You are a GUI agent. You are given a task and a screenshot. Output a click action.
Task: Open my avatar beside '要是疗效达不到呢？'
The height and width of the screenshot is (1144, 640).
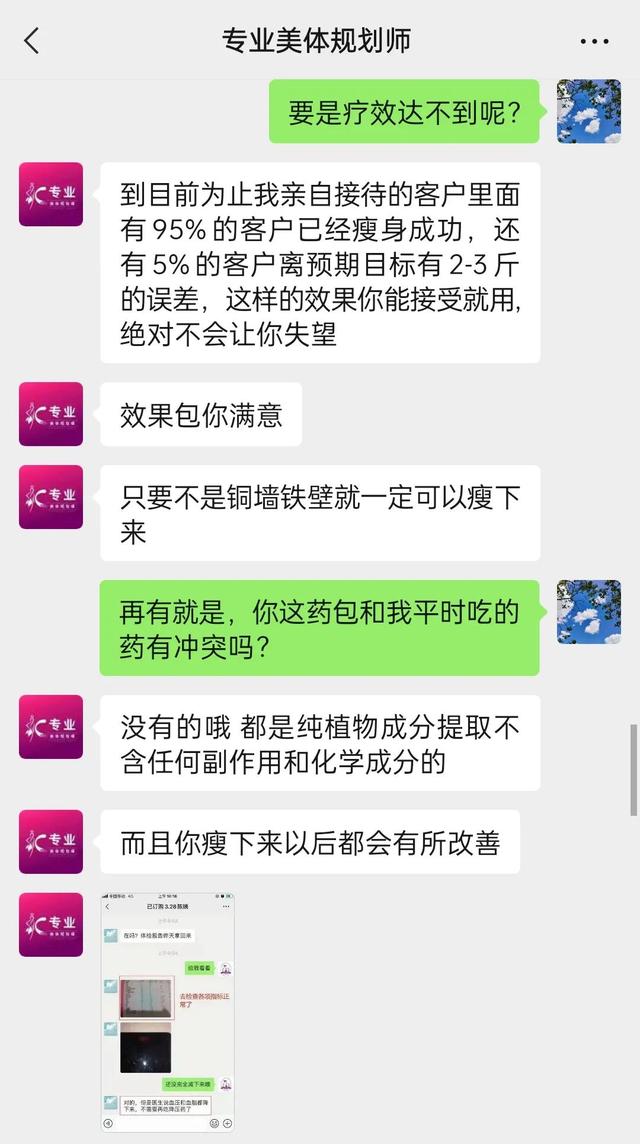pyautogui.click(x=588, y=111)
